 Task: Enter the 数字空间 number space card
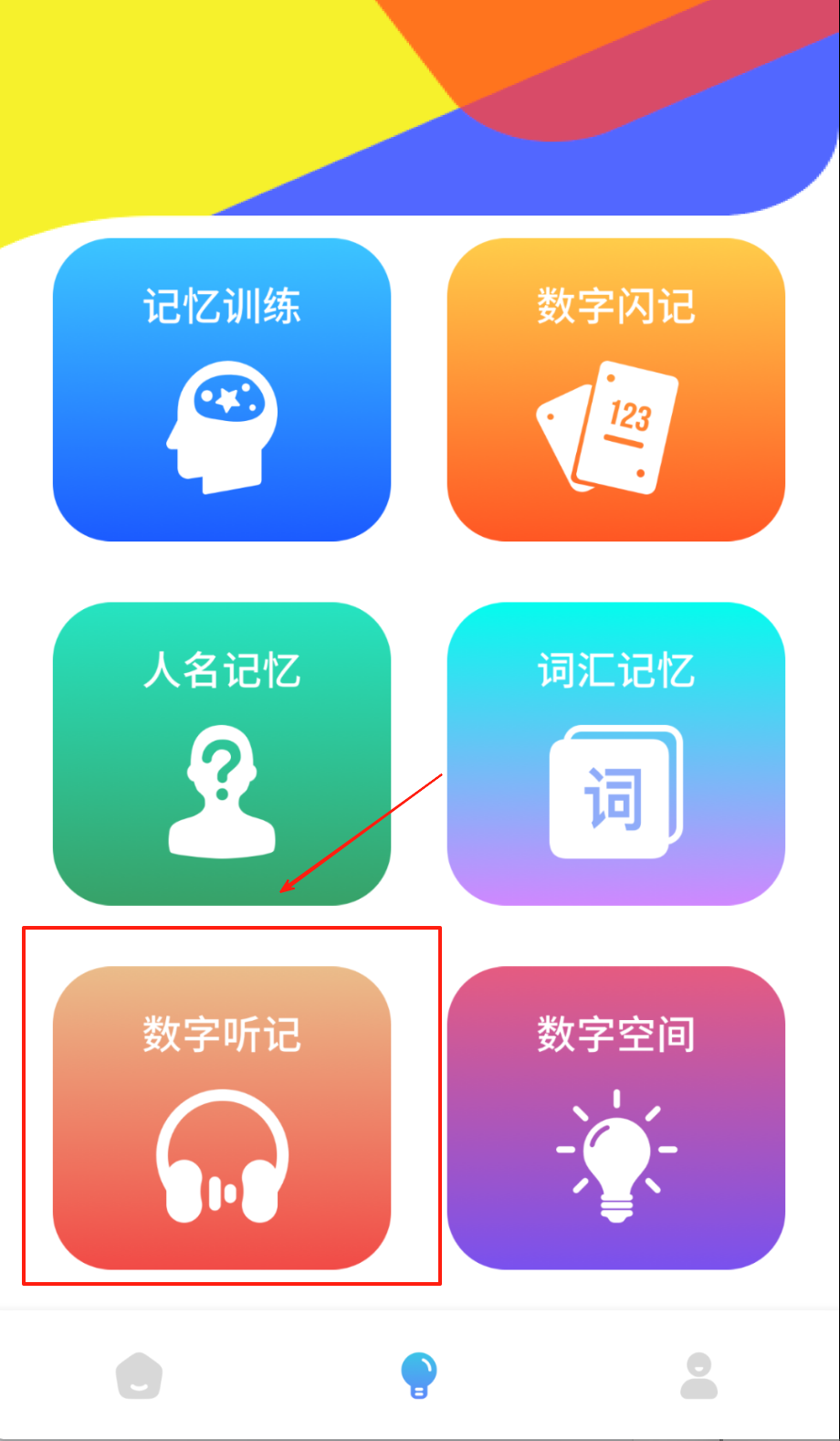pyautogui.click(x=615, y=1118)
